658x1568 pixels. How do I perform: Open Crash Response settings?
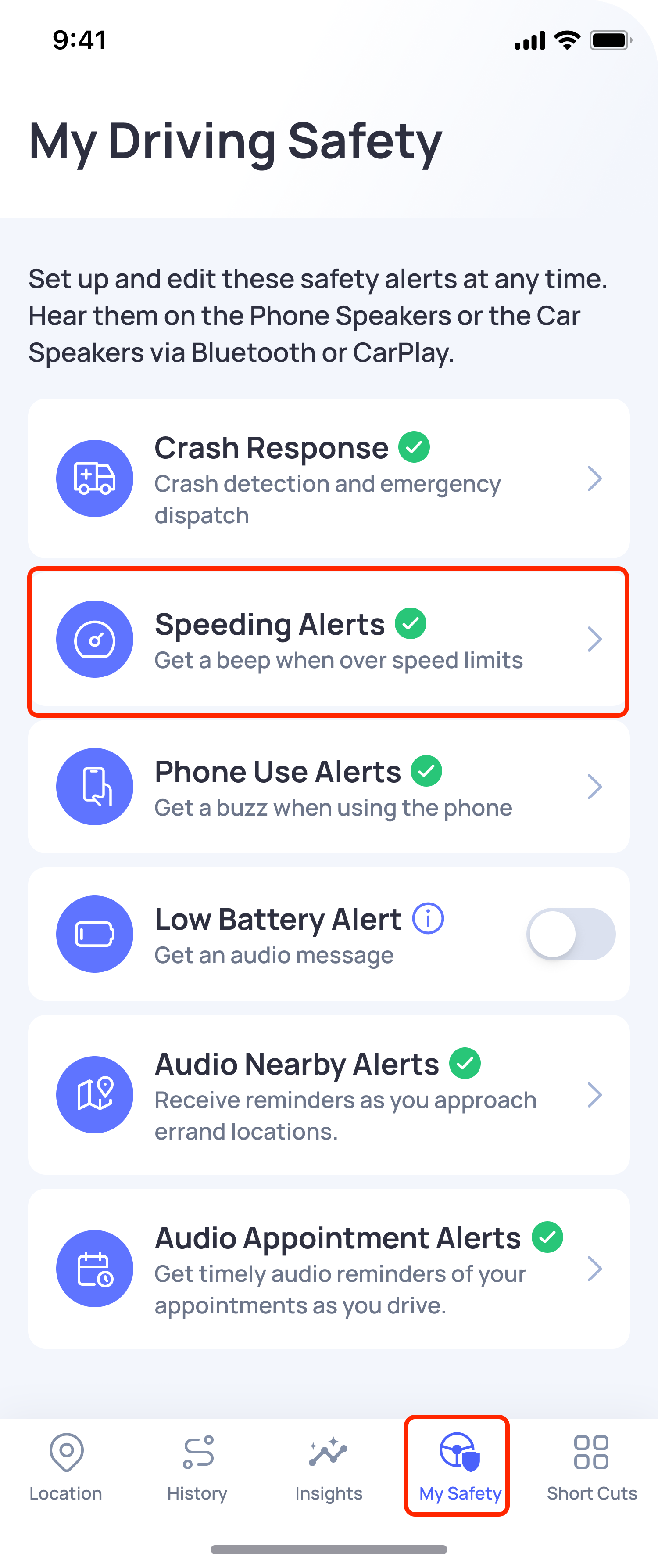329,478
